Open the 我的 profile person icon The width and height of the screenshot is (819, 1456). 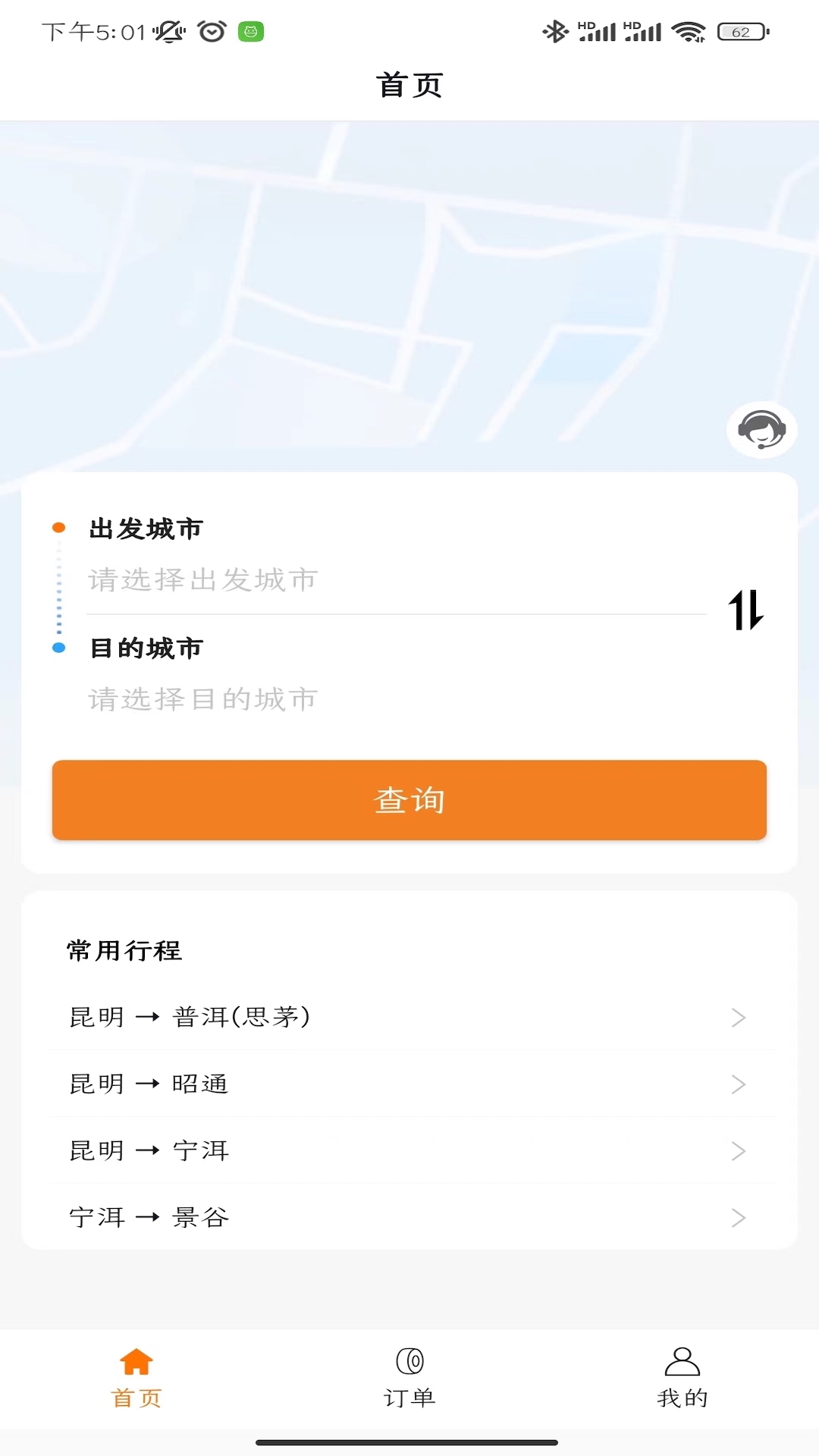pos(682,1361)
